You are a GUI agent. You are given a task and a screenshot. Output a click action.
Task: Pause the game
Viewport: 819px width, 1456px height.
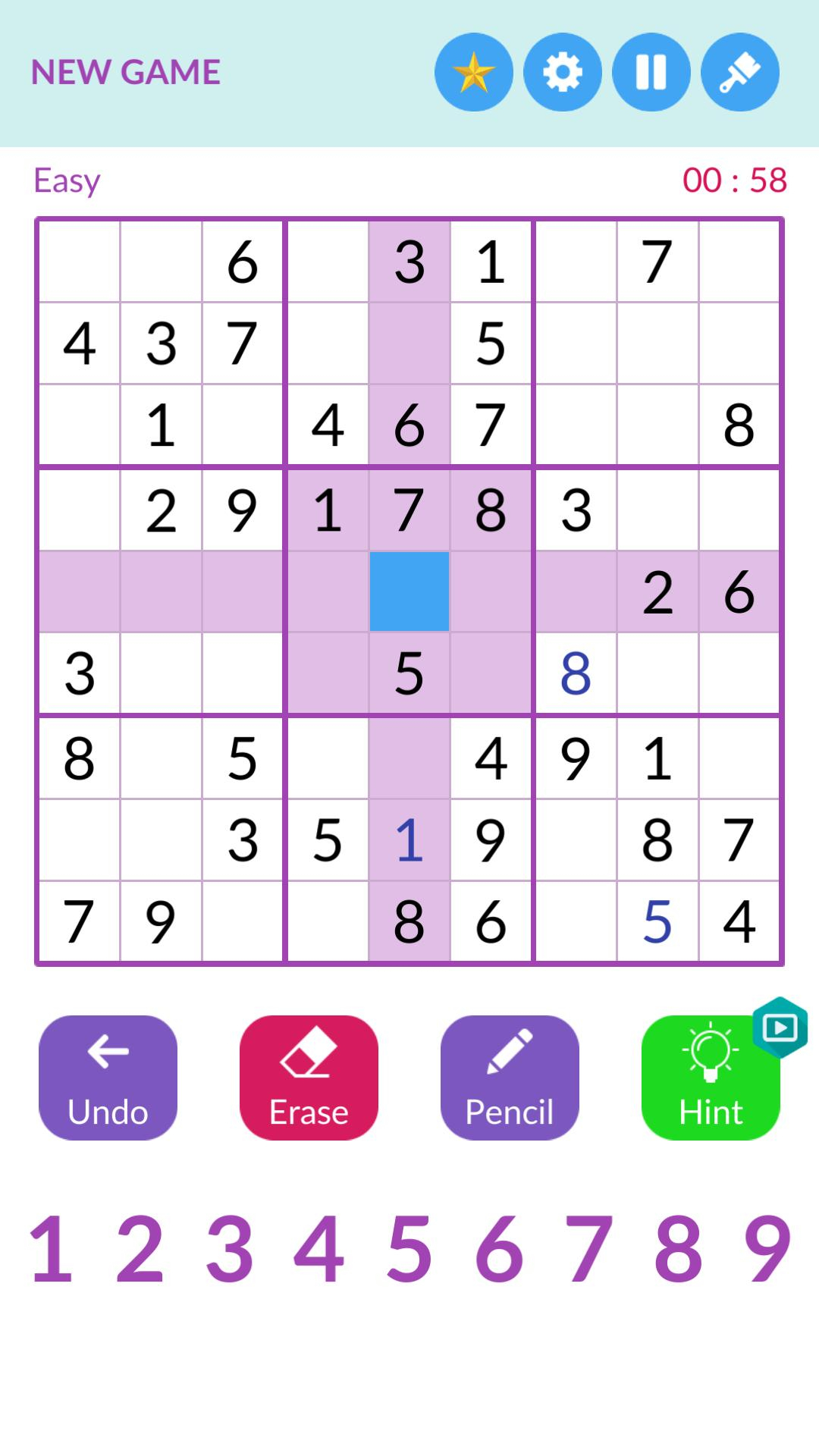tap(651, 72)
